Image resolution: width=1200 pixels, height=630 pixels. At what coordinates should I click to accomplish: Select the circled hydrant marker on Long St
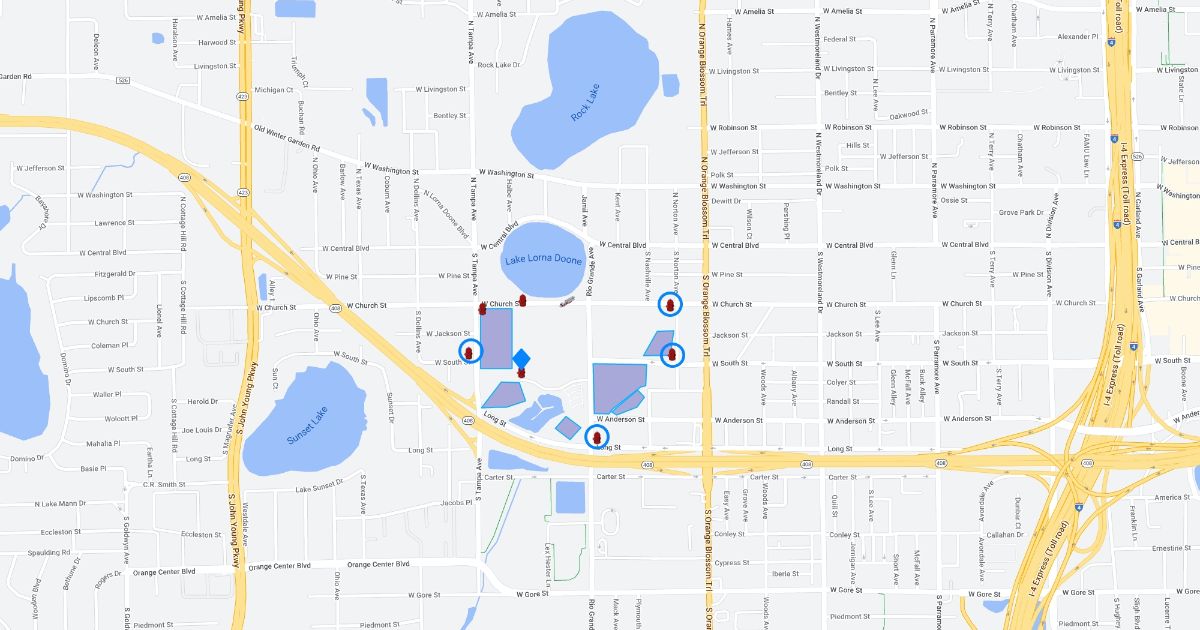click(x=597, y=437)
